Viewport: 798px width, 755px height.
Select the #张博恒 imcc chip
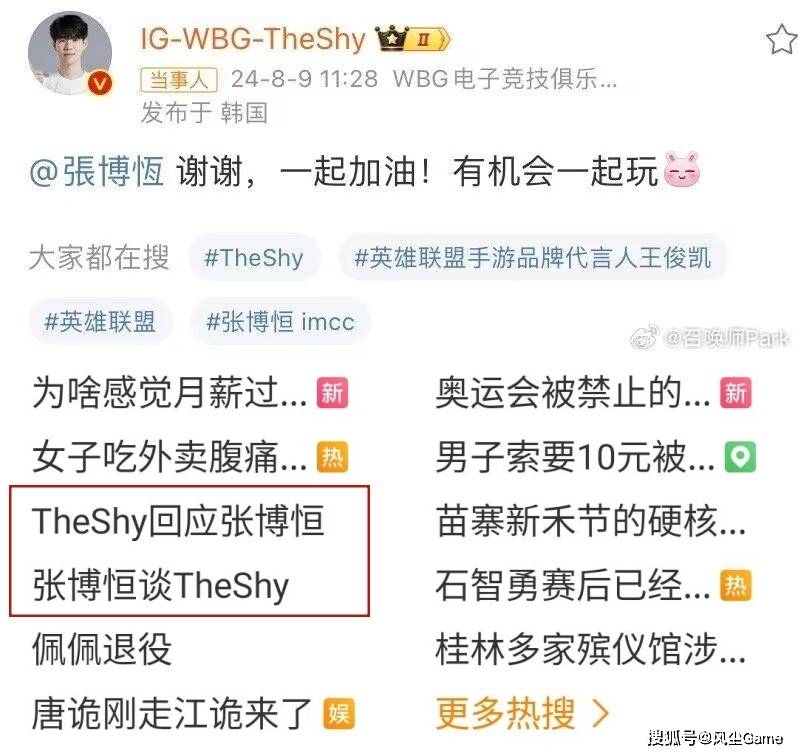click(x=280, y=322)
